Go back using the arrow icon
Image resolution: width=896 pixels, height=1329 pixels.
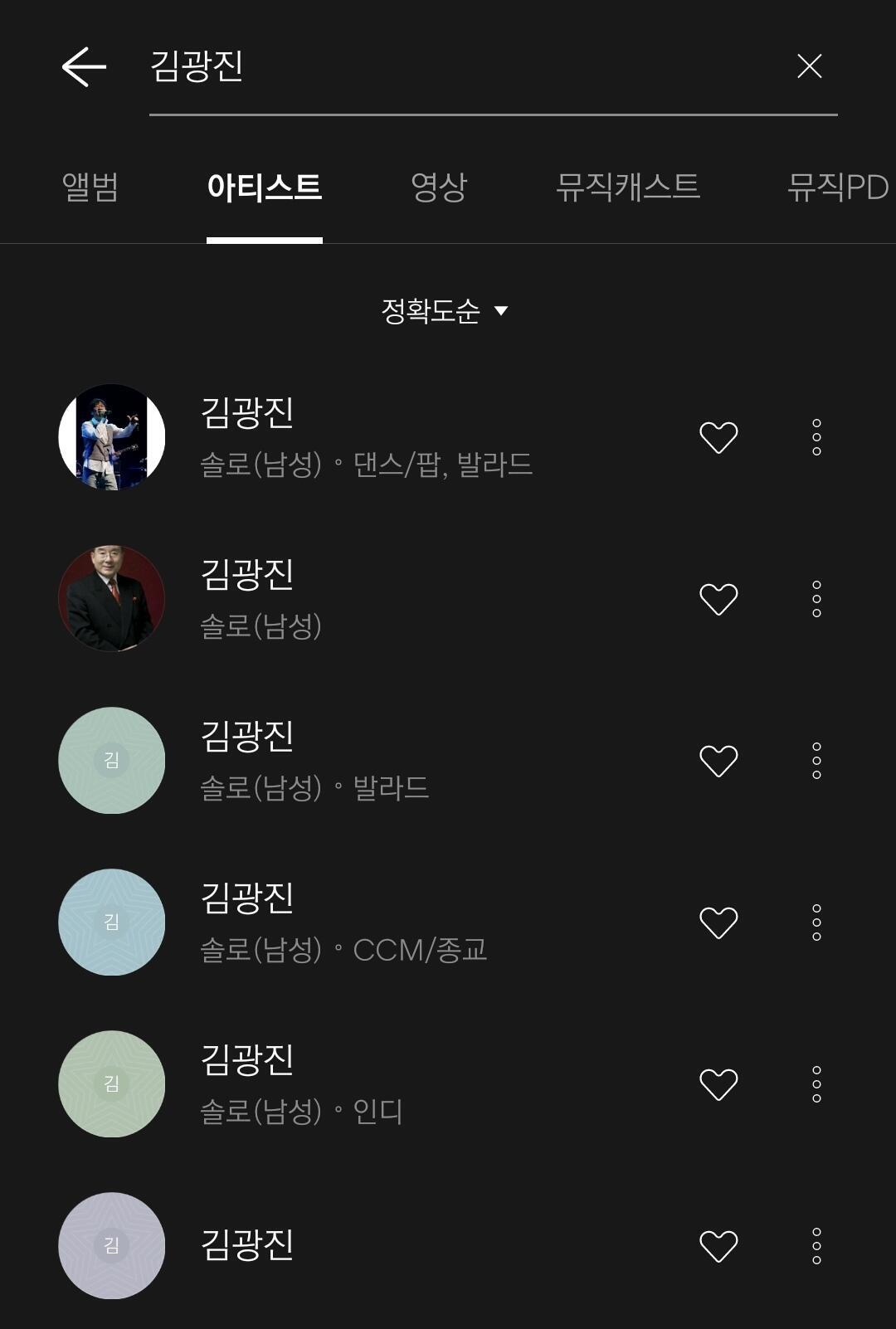click(84, 66)
